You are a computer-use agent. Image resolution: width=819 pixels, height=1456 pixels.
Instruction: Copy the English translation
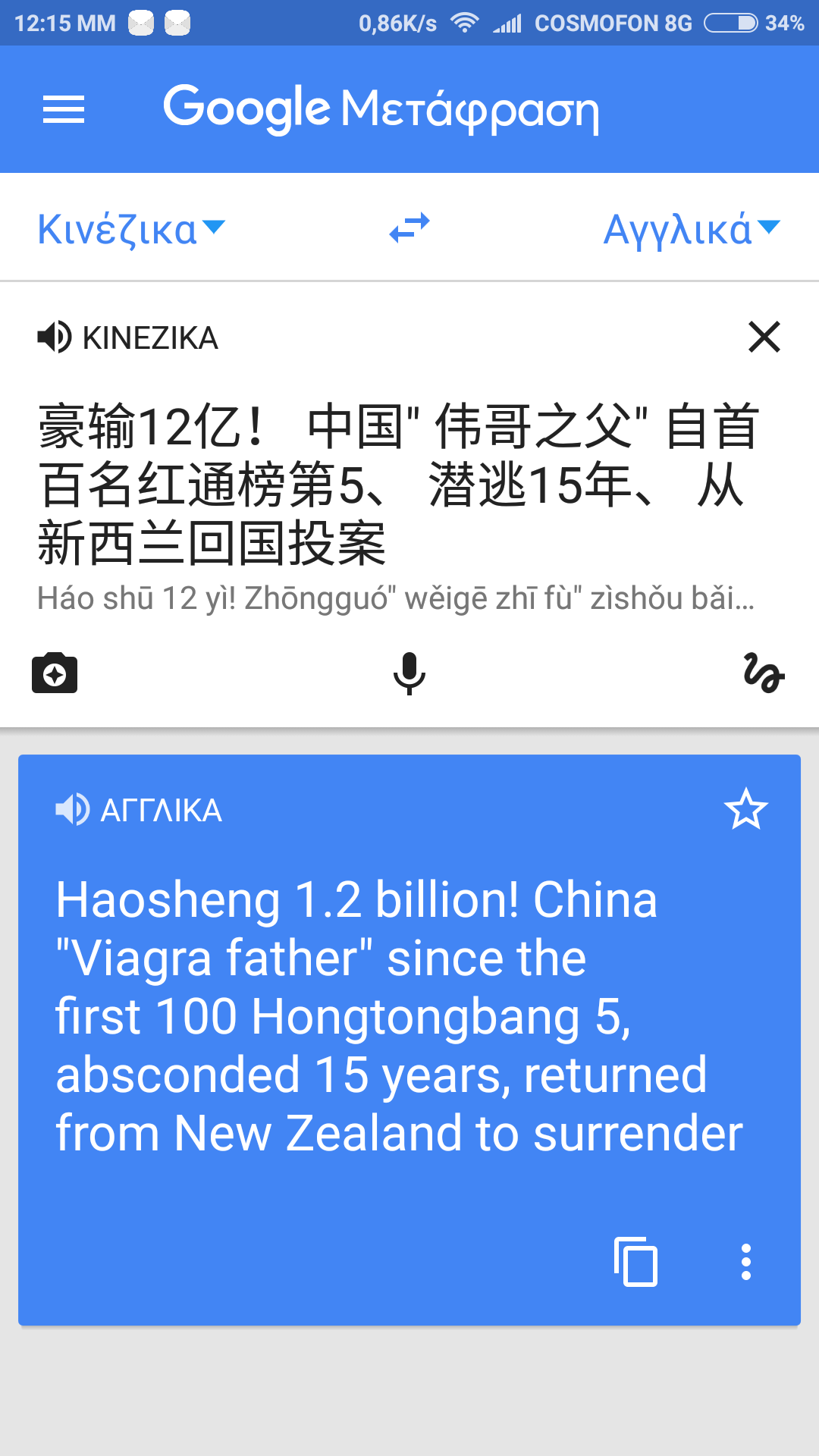tap(635, 1261)
